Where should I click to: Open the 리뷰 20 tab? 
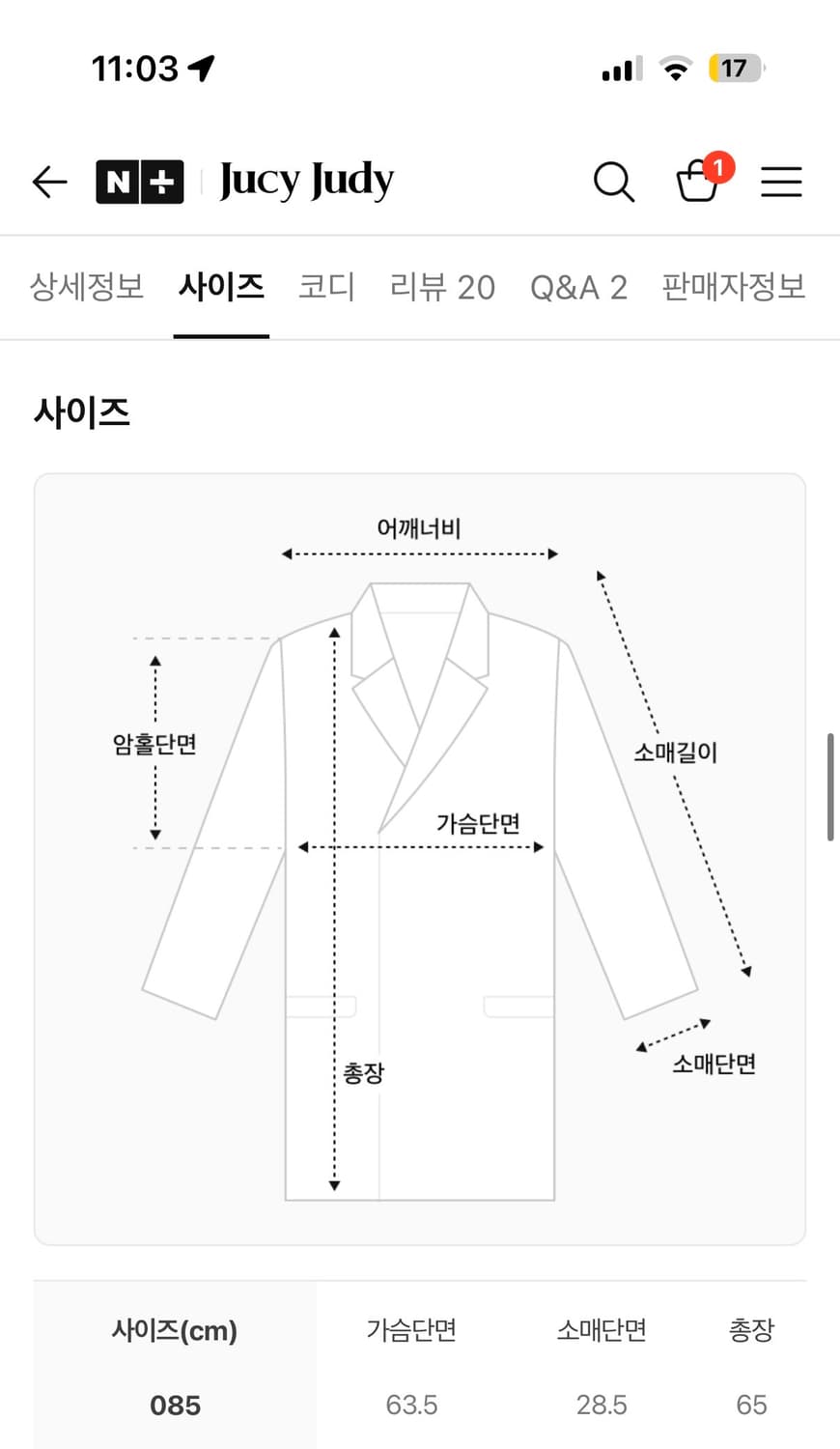(x=442, y=287)
